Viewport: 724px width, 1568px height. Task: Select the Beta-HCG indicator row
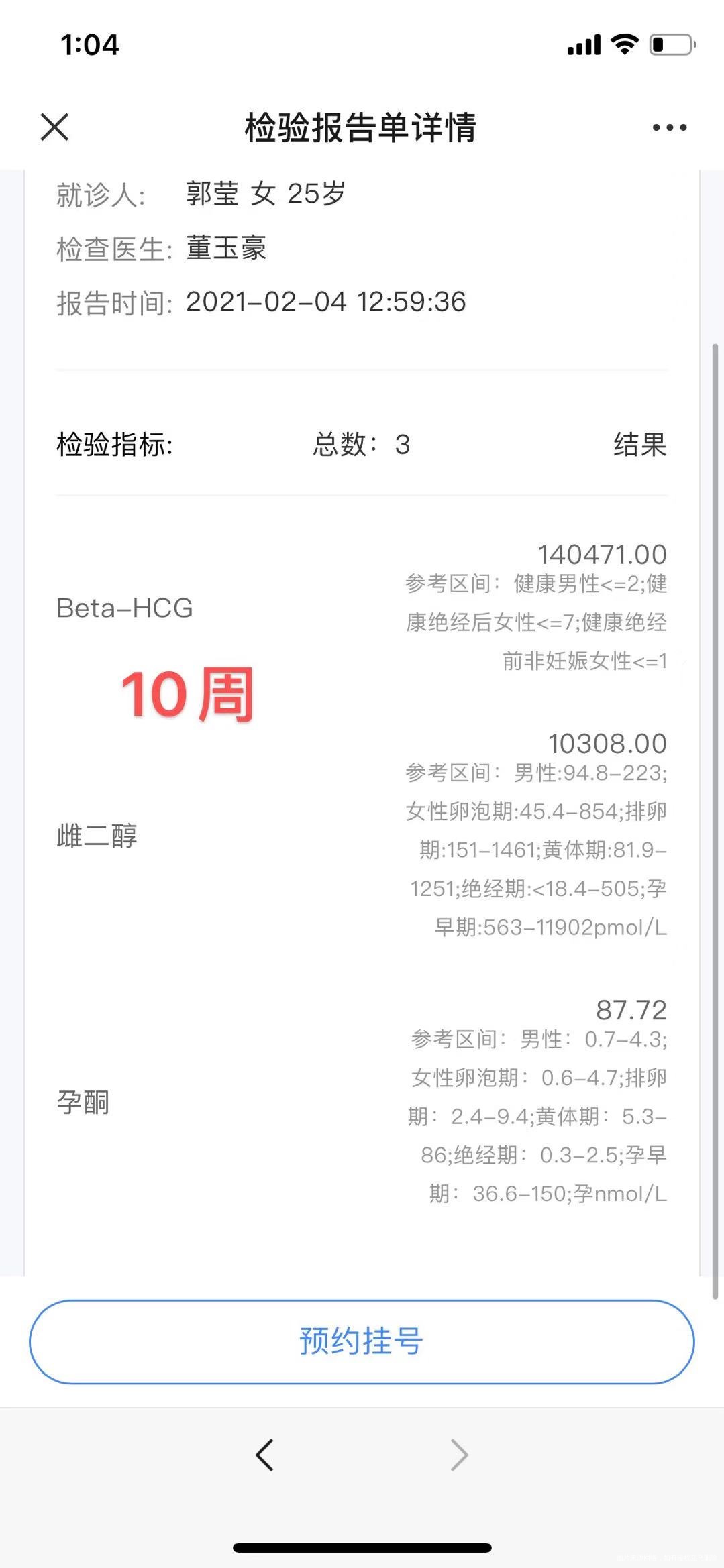(x=124, y=609)
